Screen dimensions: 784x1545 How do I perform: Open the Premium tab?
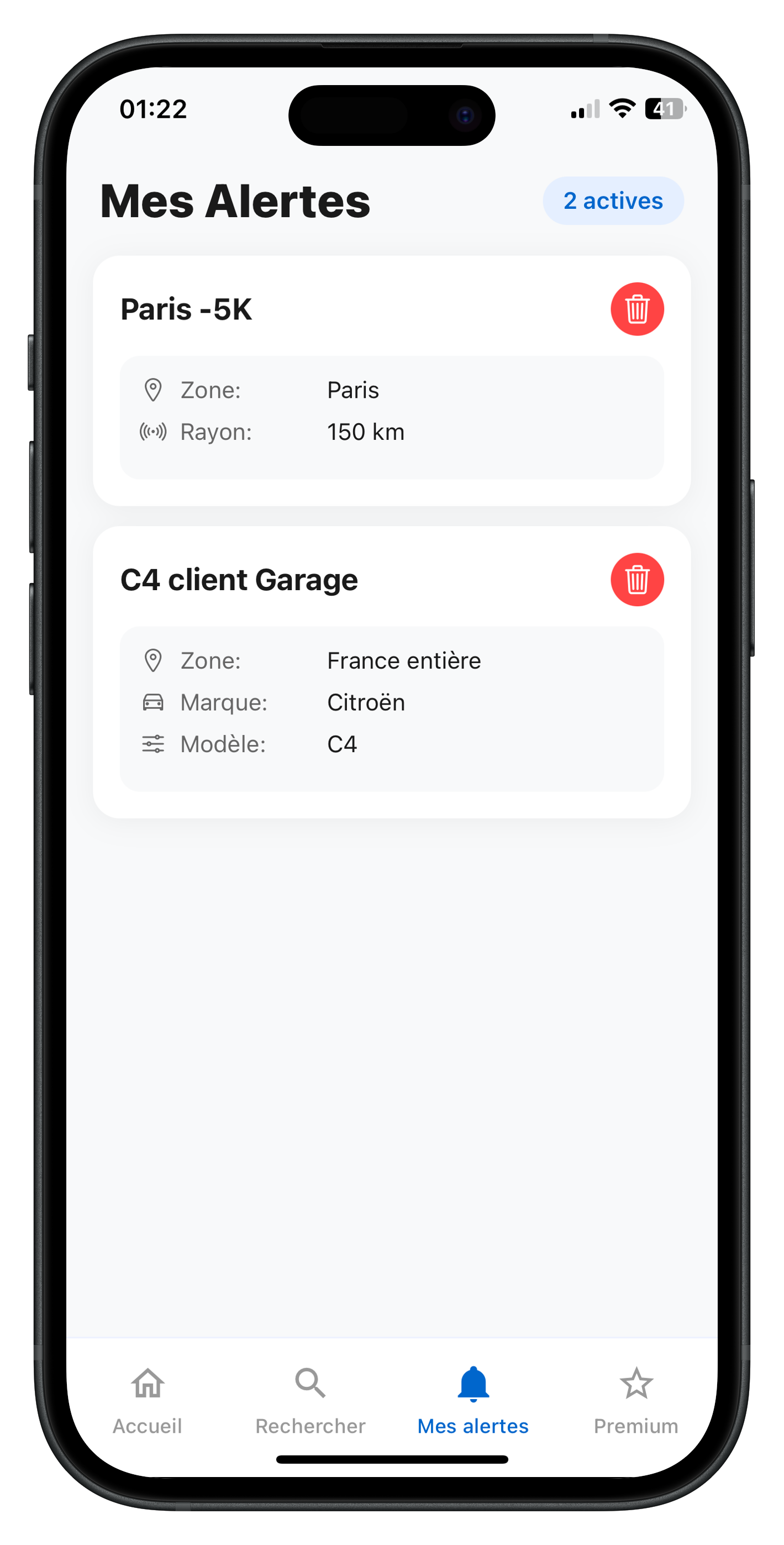[x=635, y=1400]
